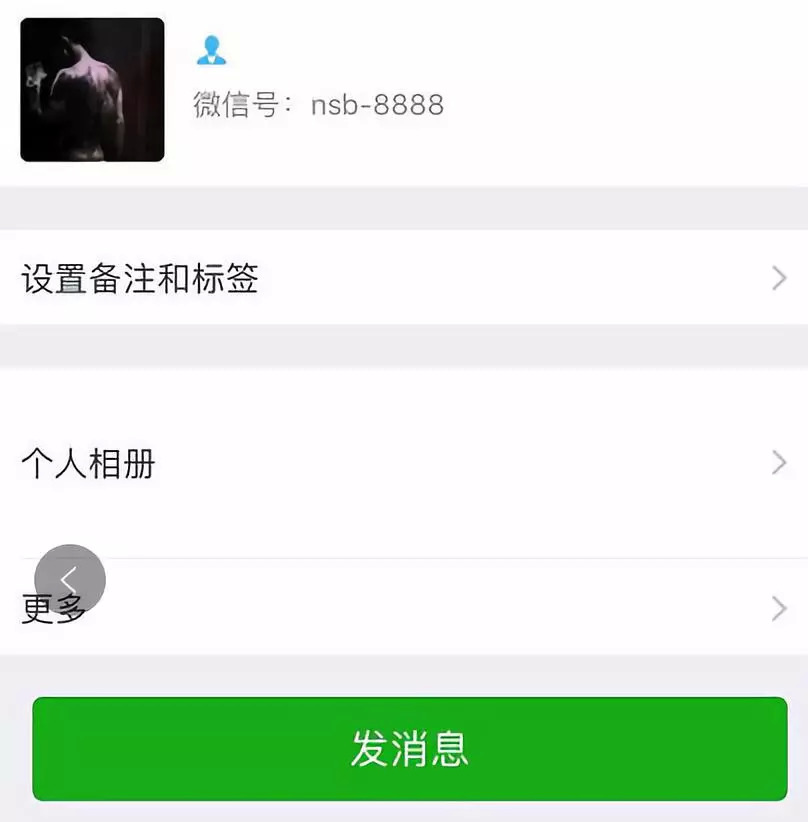The height and width of the screenshot is (822, 808).
Task: Open the contact's profile picture
Action: (92, 90)
